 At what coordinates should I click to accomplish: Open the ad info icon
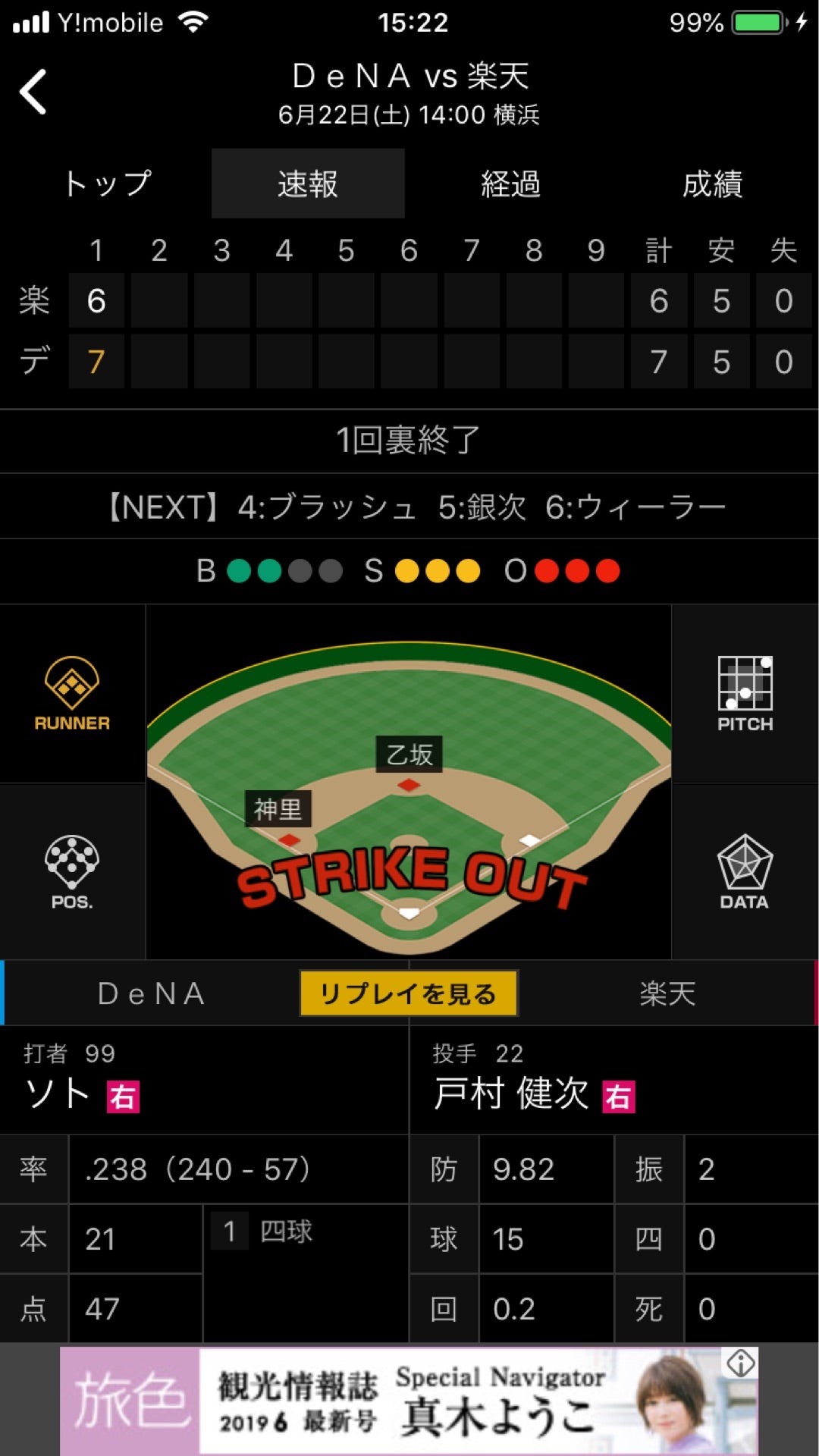click(741, 1363)
